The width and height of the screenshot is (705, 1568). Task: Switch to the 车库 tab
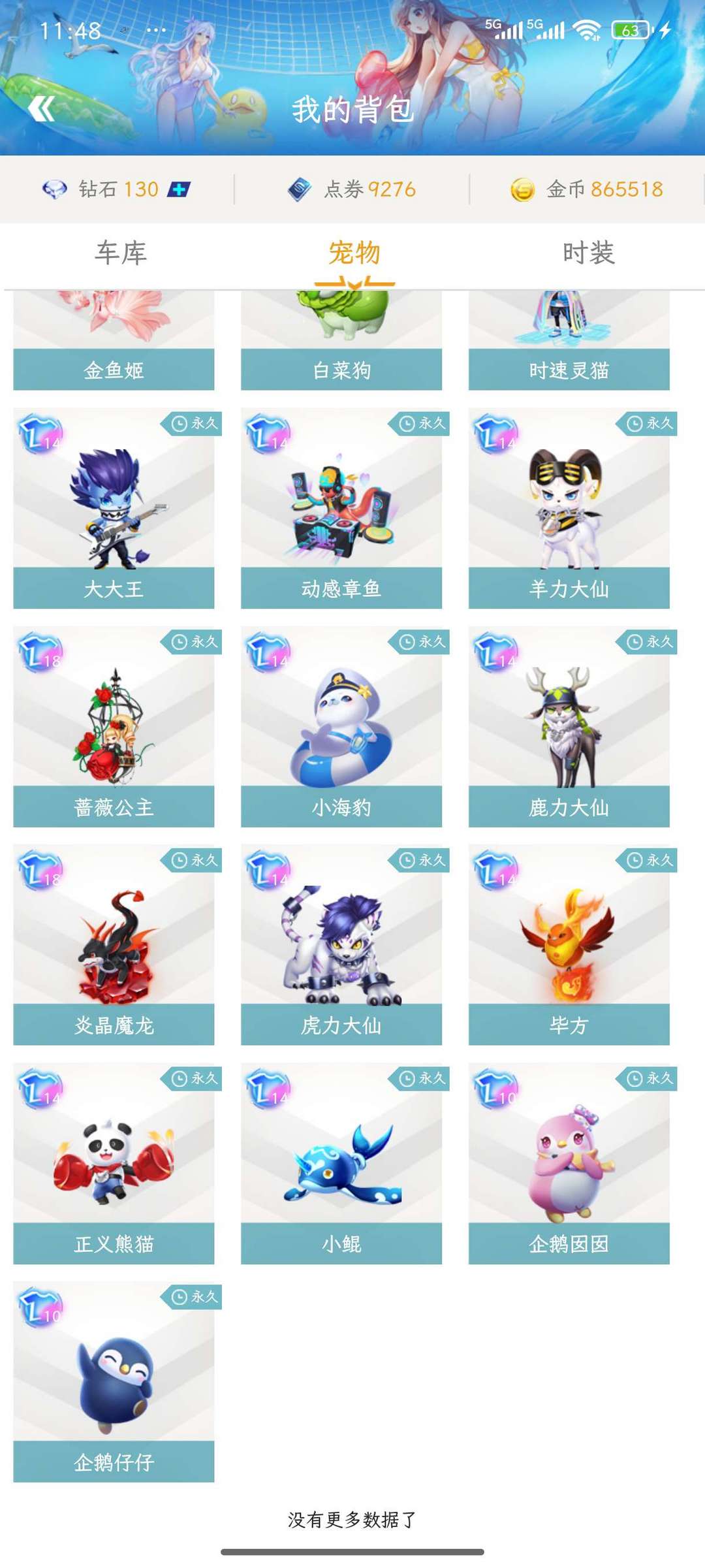pyautogui.click(x=121, y=253)
